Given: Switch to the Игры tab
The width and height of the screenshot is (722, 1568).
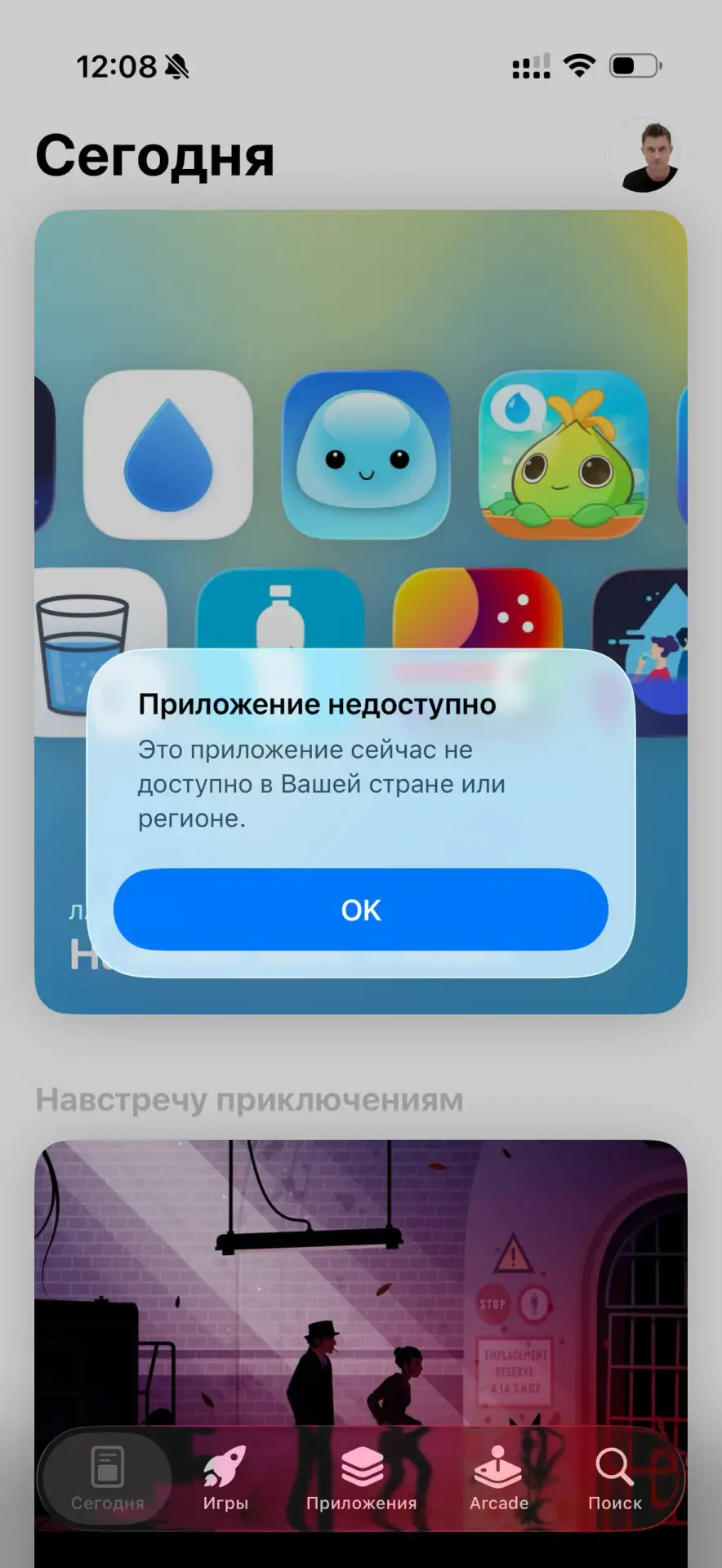Looking at the screenshot, I should coord(225,1478).
